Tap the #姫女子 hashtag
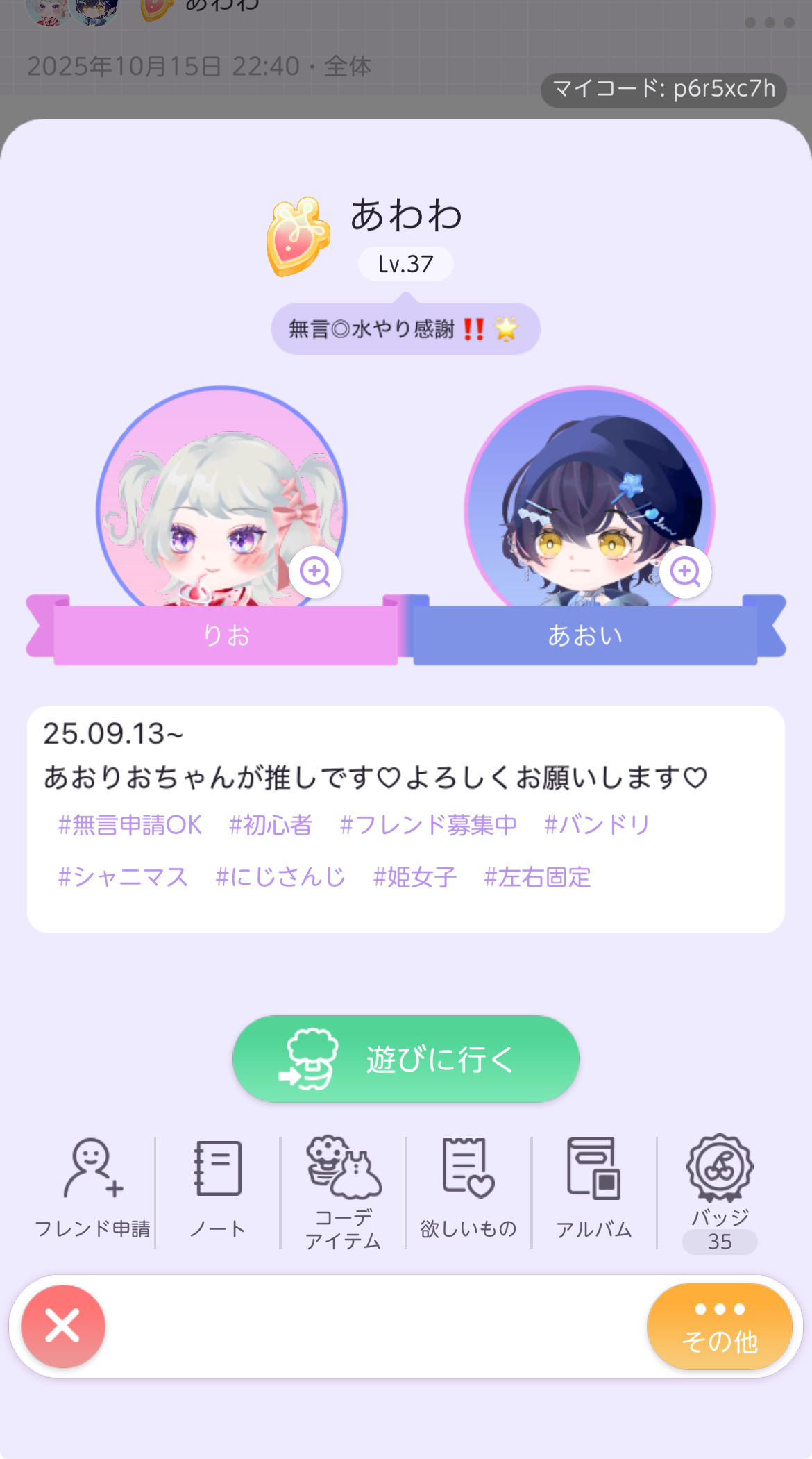 click(415, 877)
